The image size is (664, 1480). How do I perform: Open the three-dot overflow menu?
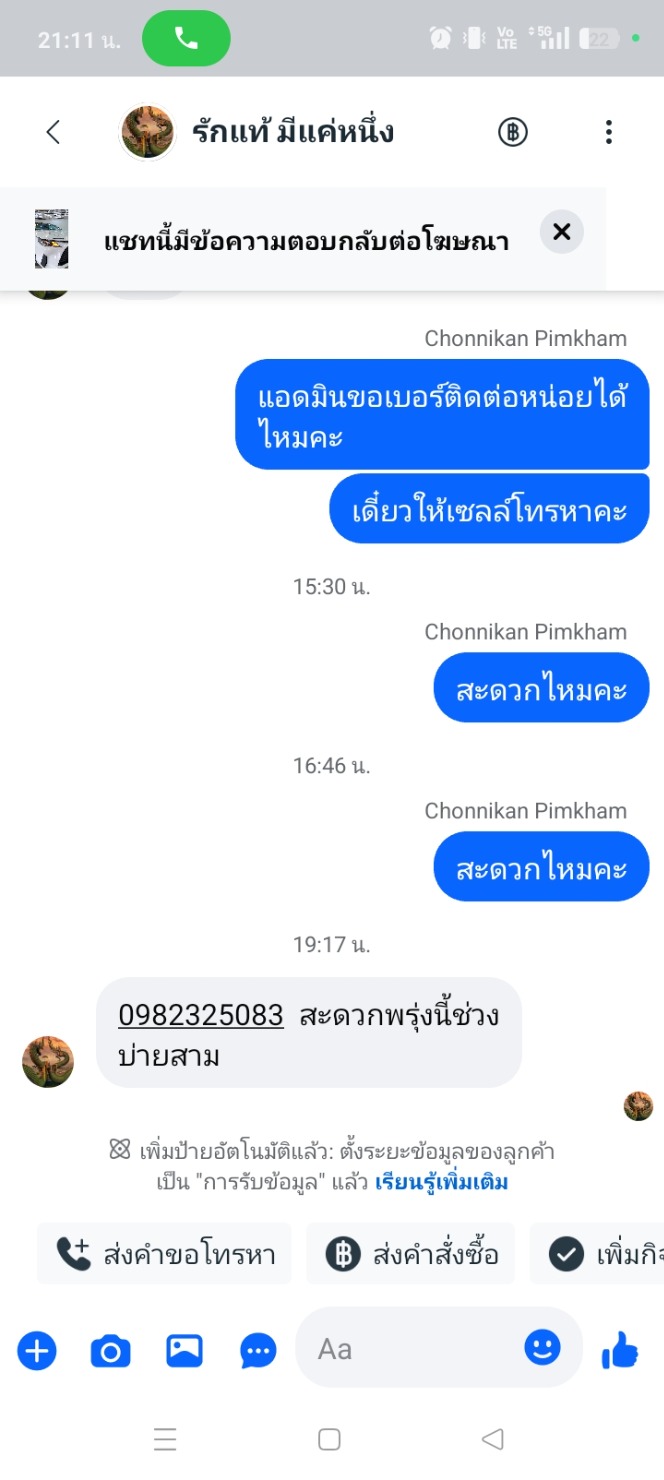609,132
